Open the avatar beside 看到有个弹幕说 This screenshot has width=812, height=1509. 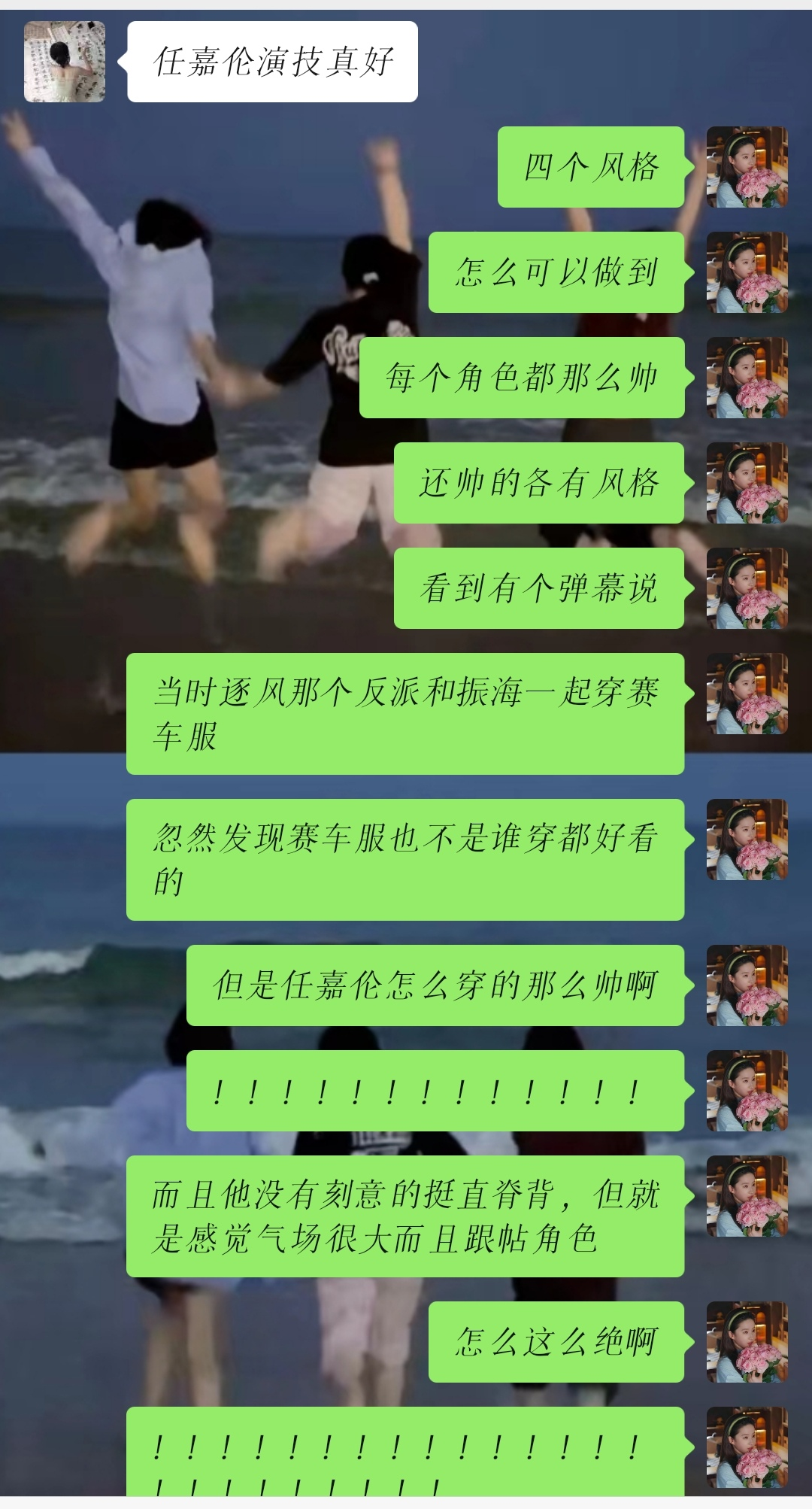pyautogui.click(x=747, y=588)
